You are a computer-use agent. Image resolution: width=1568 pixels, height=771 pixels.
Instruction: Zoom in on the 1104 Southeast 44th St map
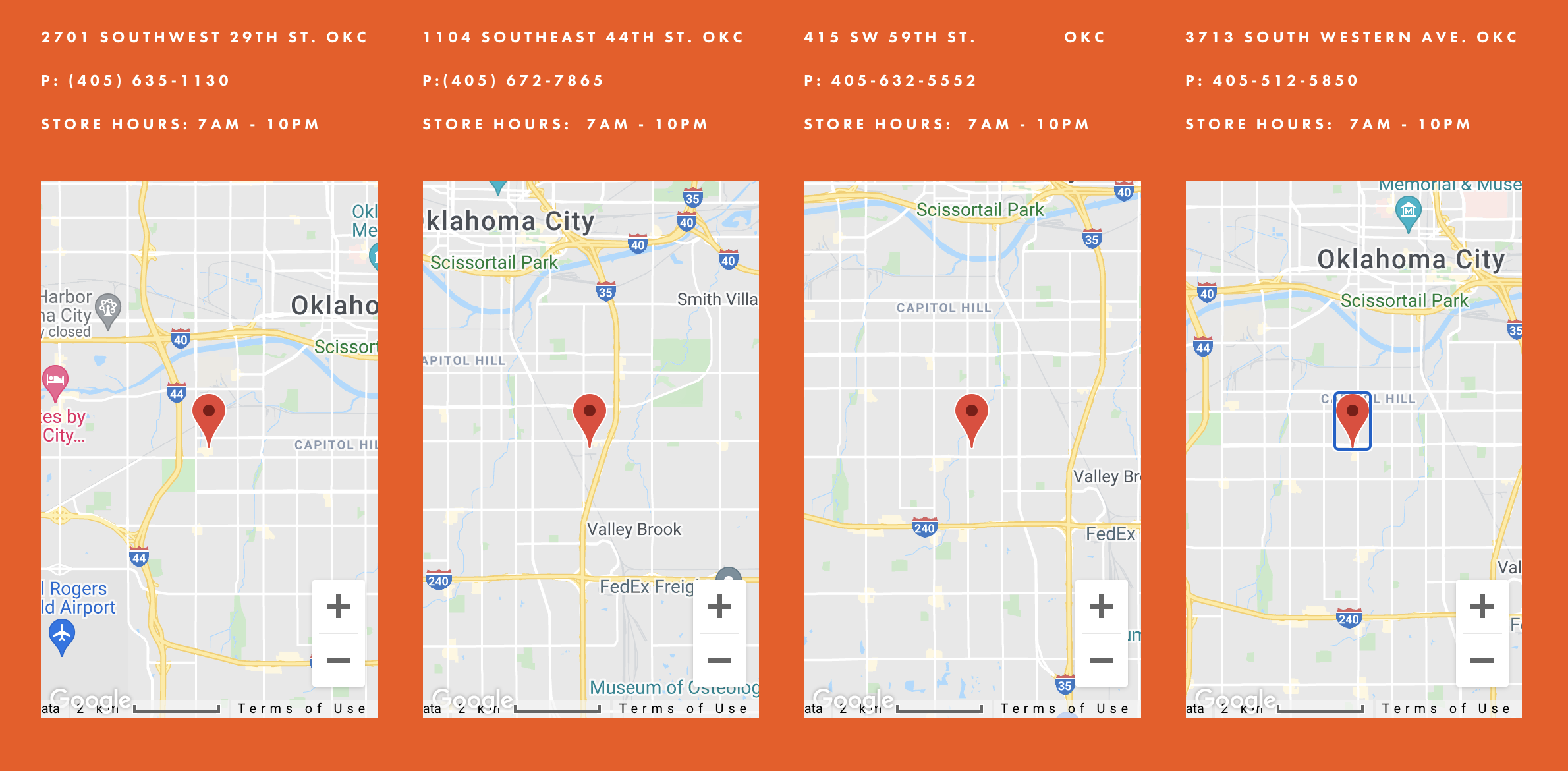[719, 606]
